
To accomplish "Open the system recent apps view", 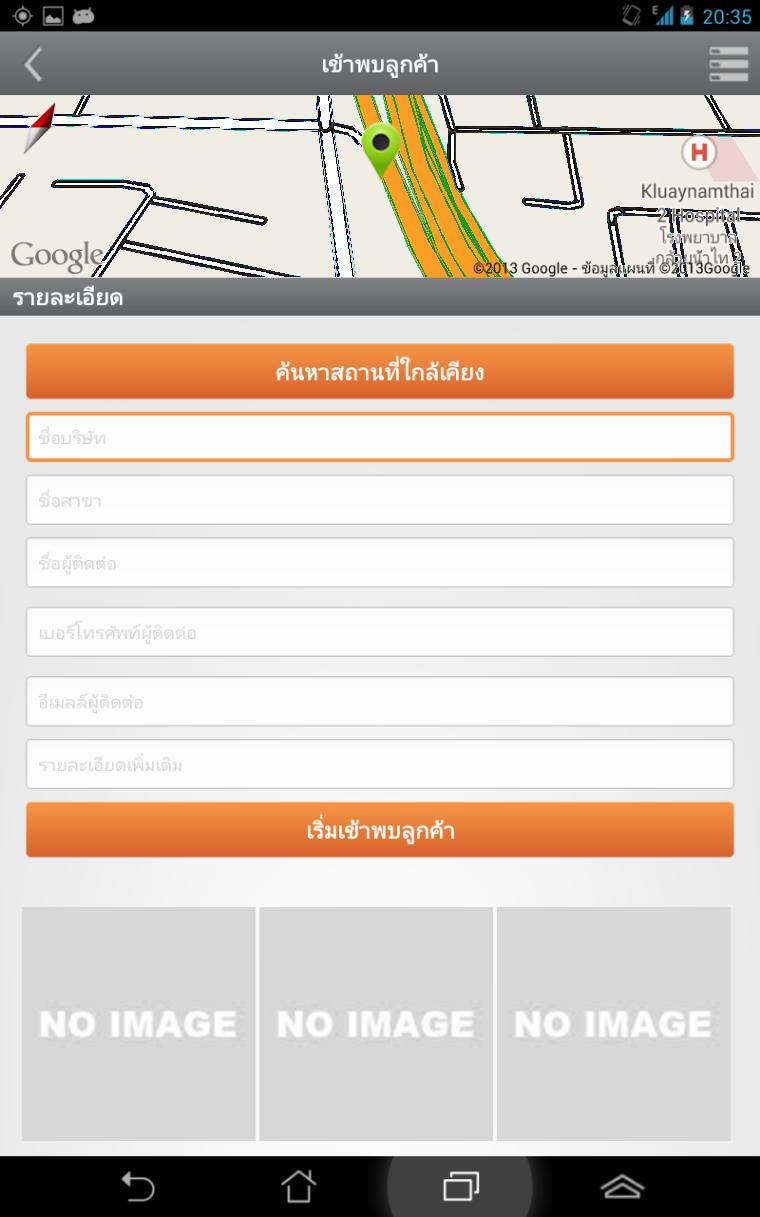I will click(x=460, y=1187).
